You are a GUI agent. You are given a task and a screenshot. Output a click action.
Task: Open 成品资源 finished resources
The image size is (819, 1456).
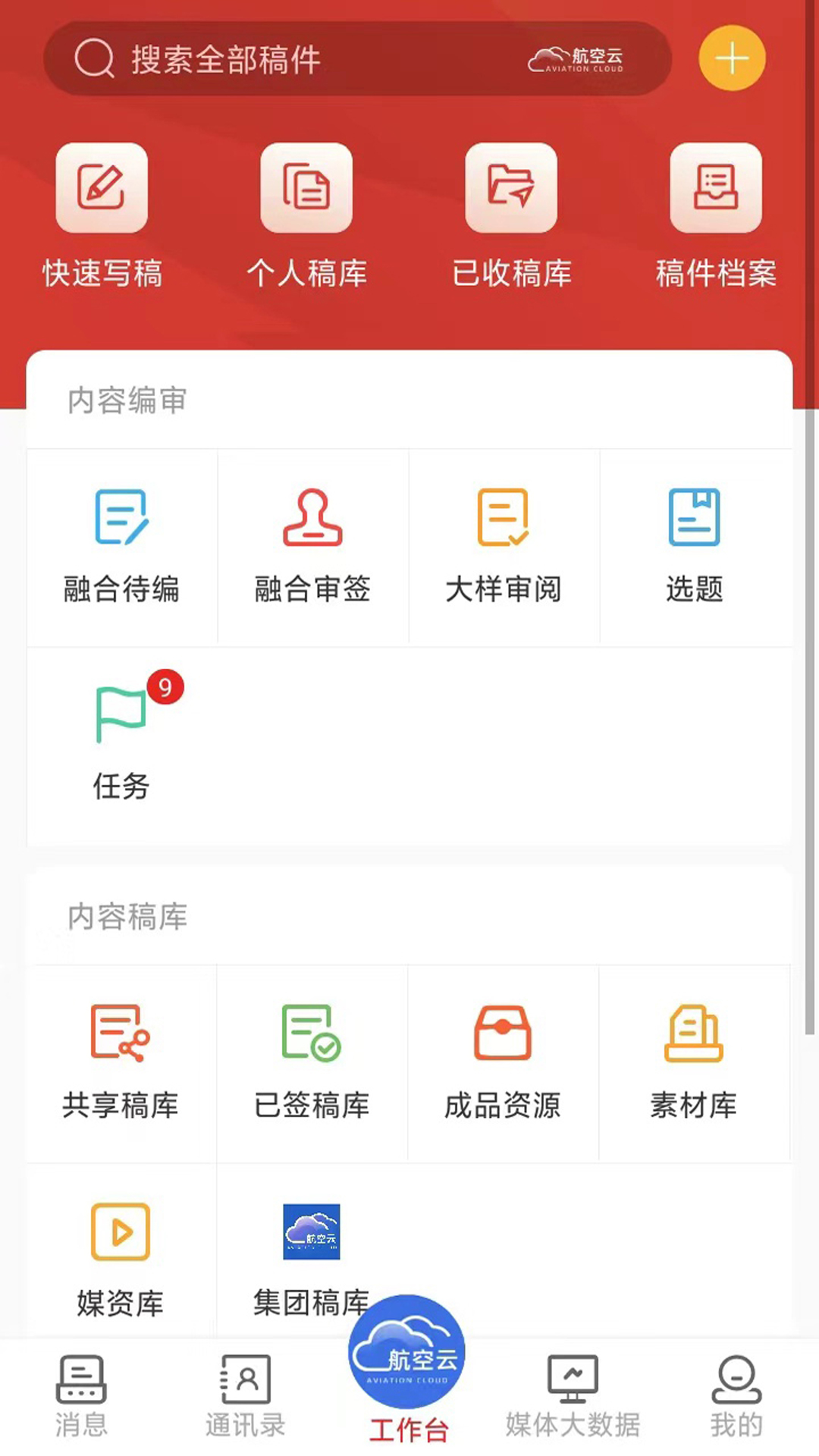click(x=504, y=1062)
